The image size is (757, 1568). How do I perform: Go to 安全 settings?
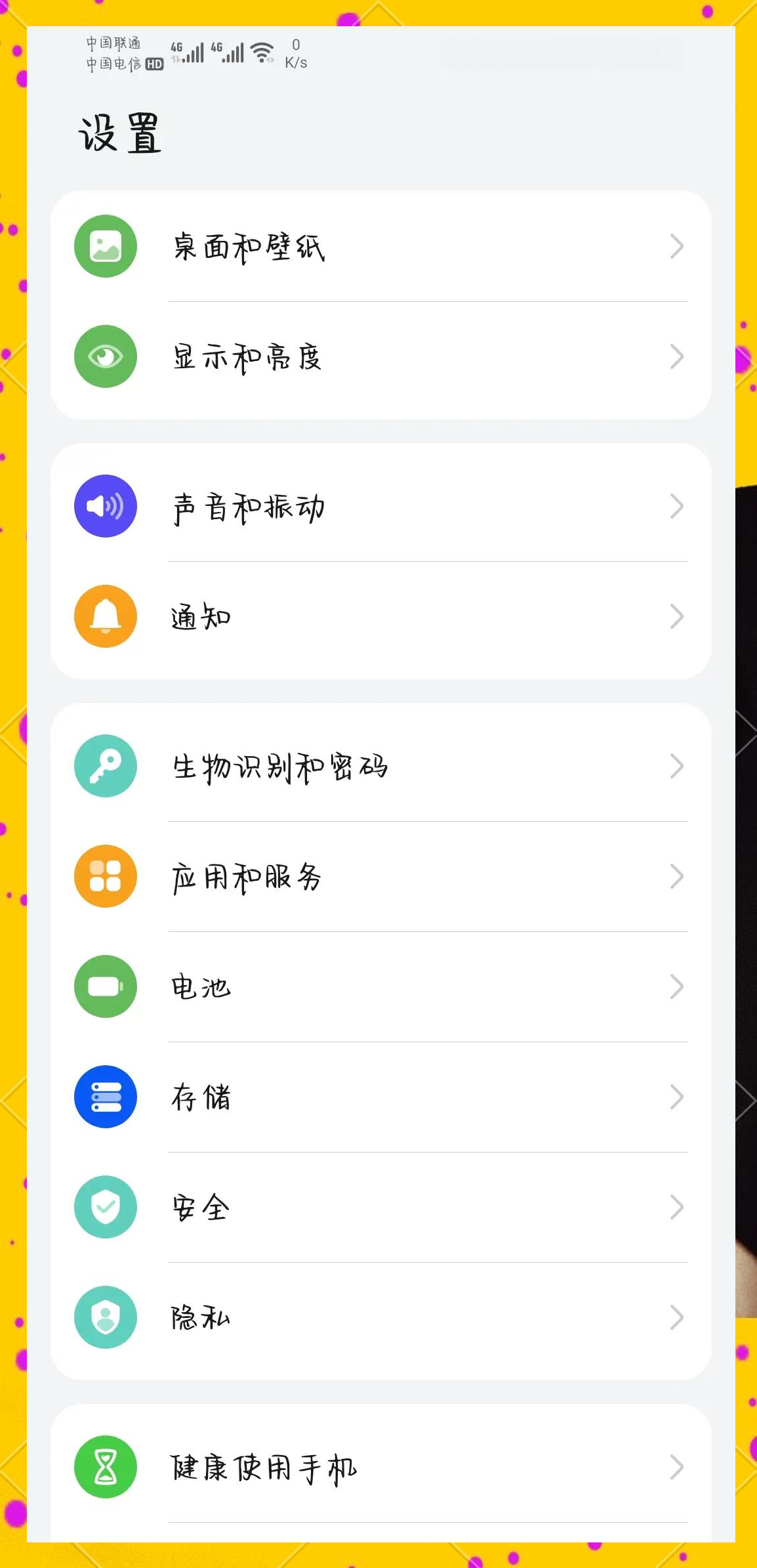click(x=380, y=1208)
